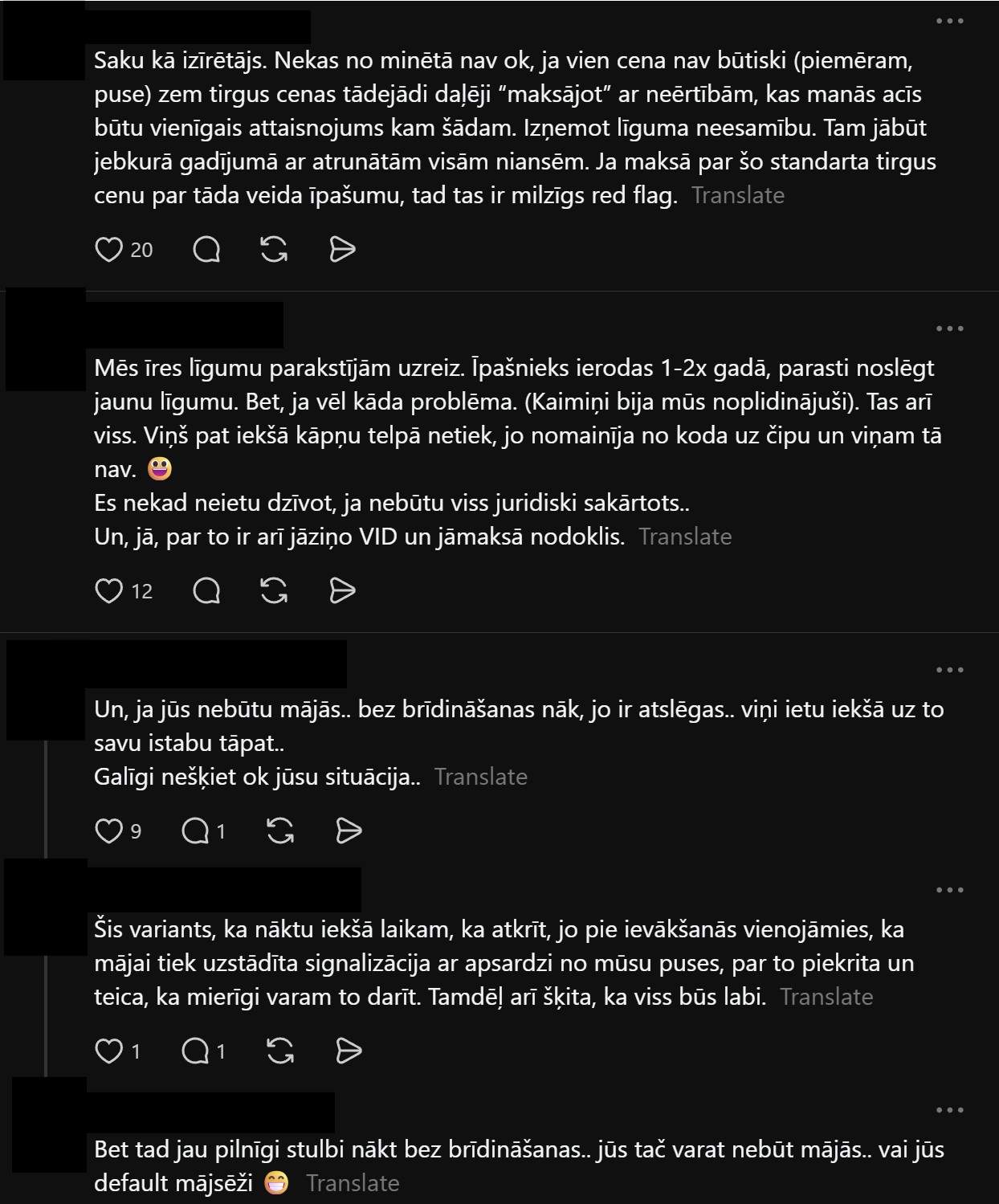
Task: Reply to the comment starting "Saku kā izīrētājs"
Action: tap(206, 250)
